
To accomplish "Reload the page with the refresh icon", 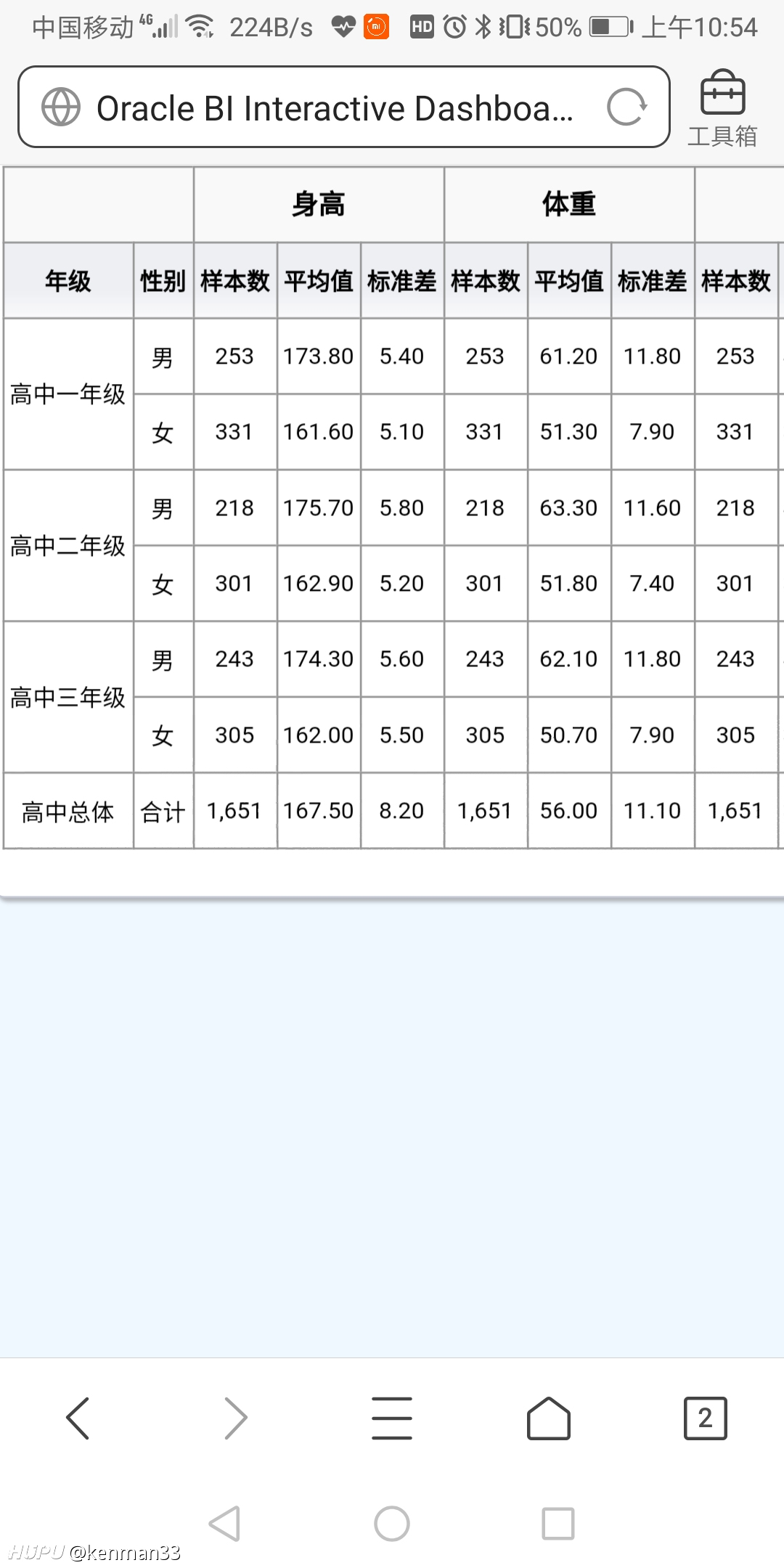I will (626, 107).
